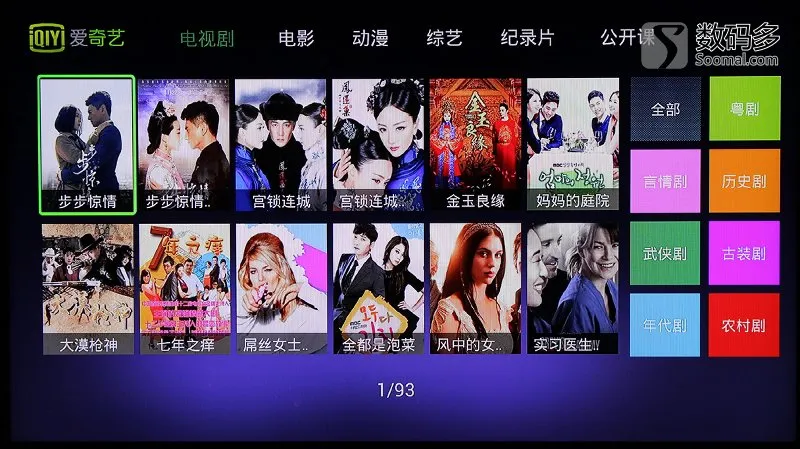Switch to the 电影 tab
Viewport: 800px width, 449px height.
296,39
